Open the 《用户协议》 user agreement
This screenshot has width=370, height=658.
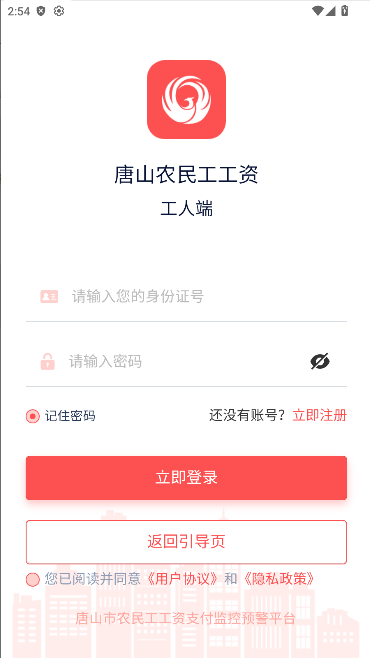182,579
